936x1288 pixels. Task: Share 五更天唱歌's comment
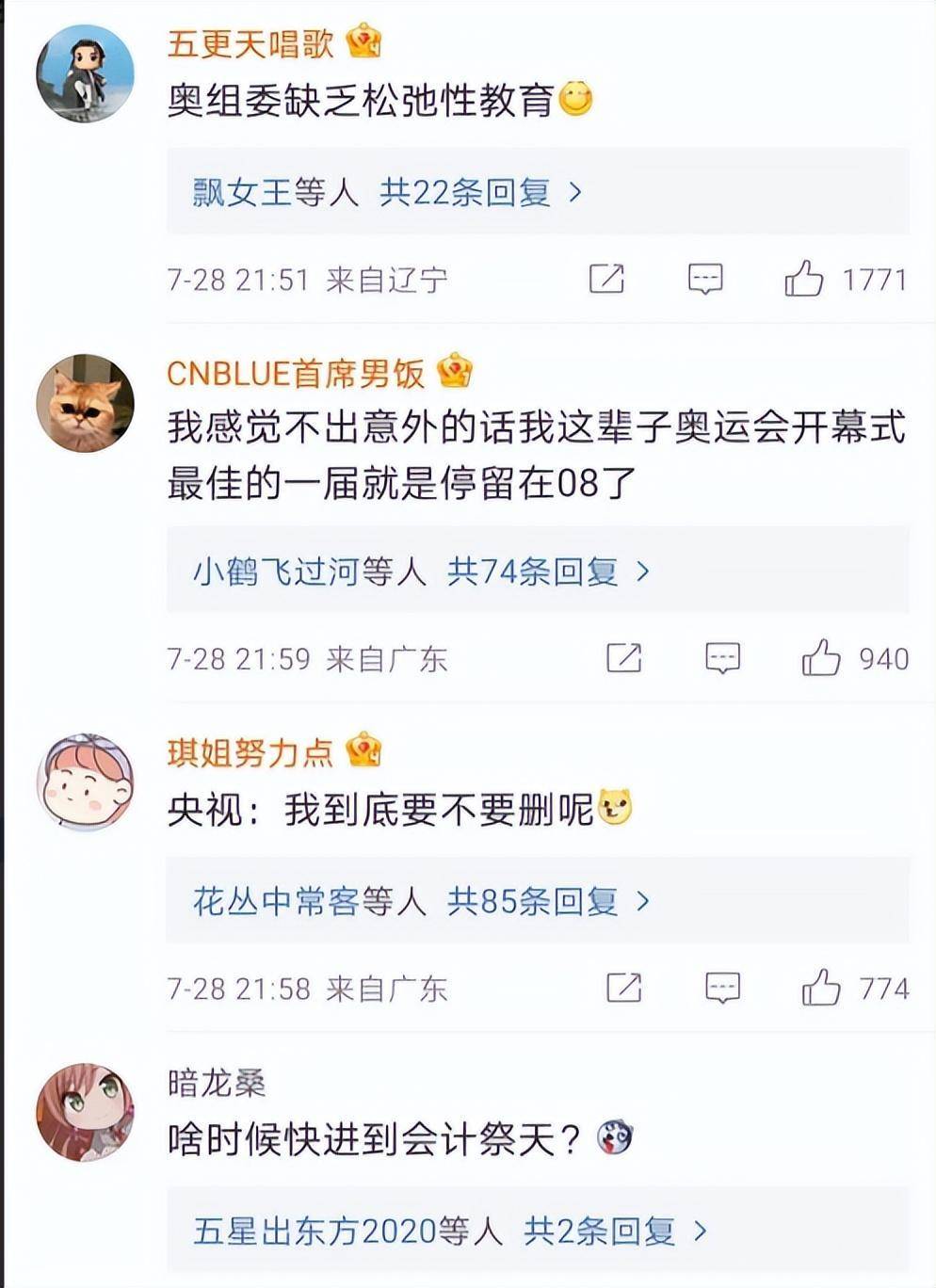[606, 280]
